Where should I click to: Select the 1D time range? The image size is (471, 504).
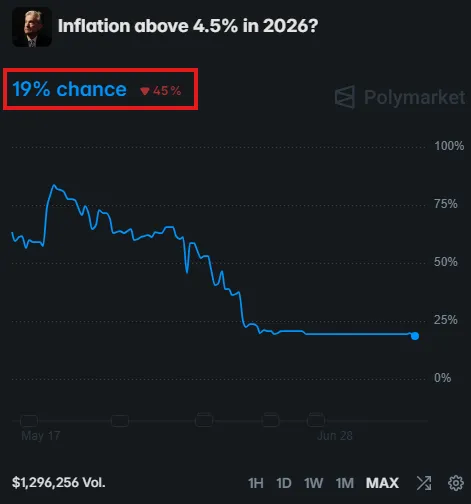point(284,483)
